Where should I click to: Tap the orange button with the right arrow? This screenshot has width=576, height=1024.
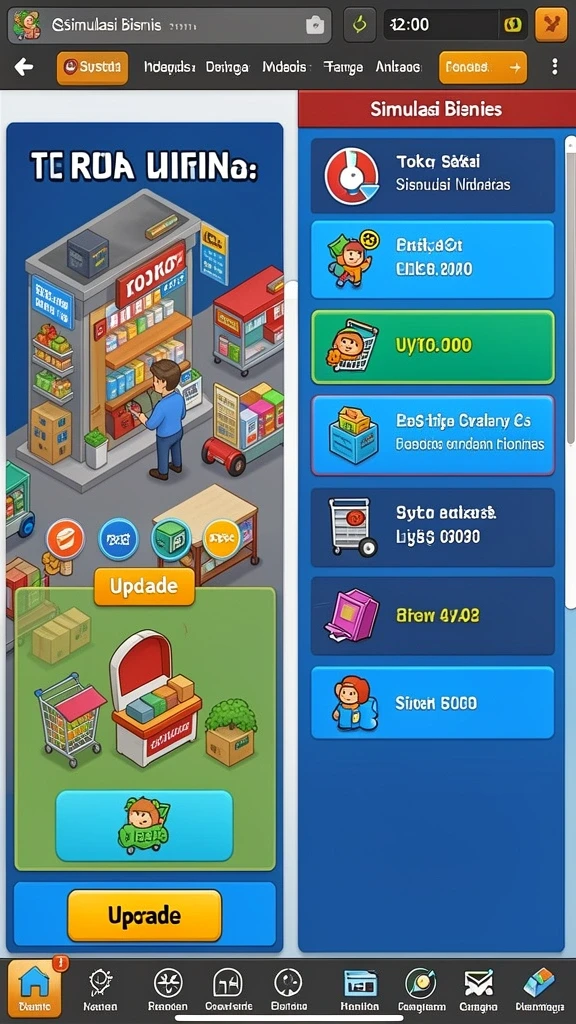point(483,67)
